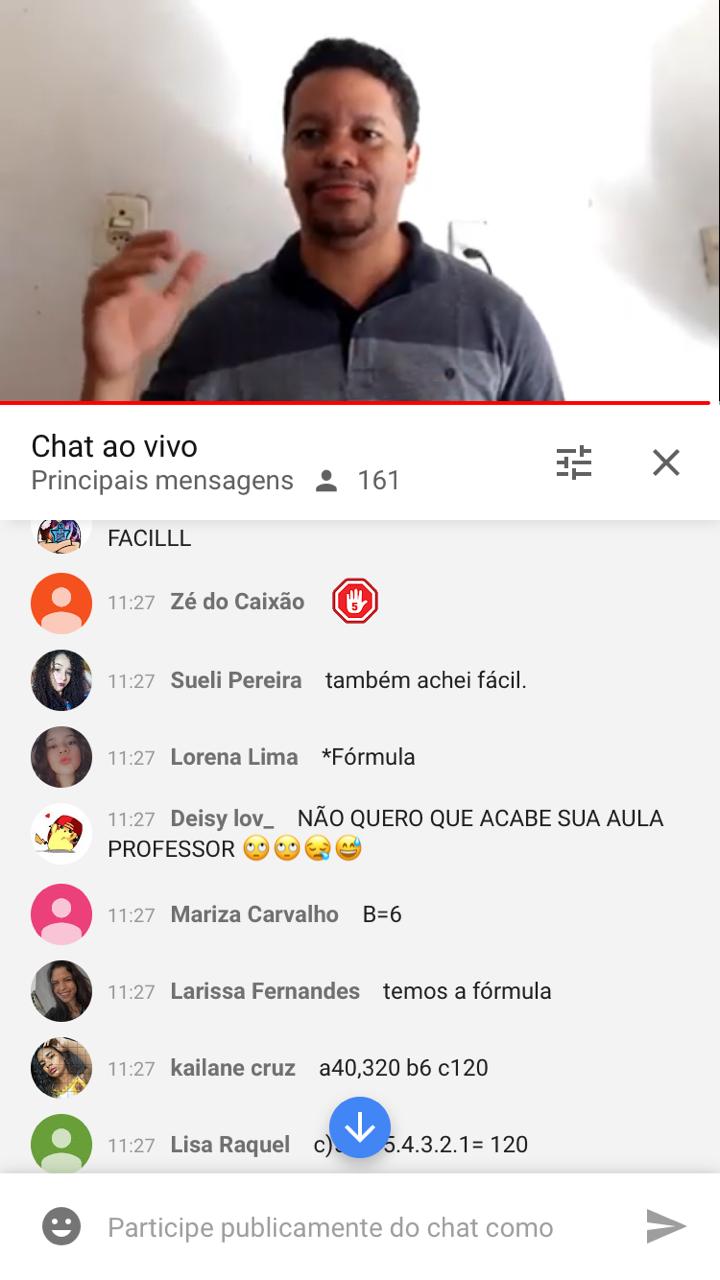Open the emoji picker
720x1280 pixels.
[61, 1227]
